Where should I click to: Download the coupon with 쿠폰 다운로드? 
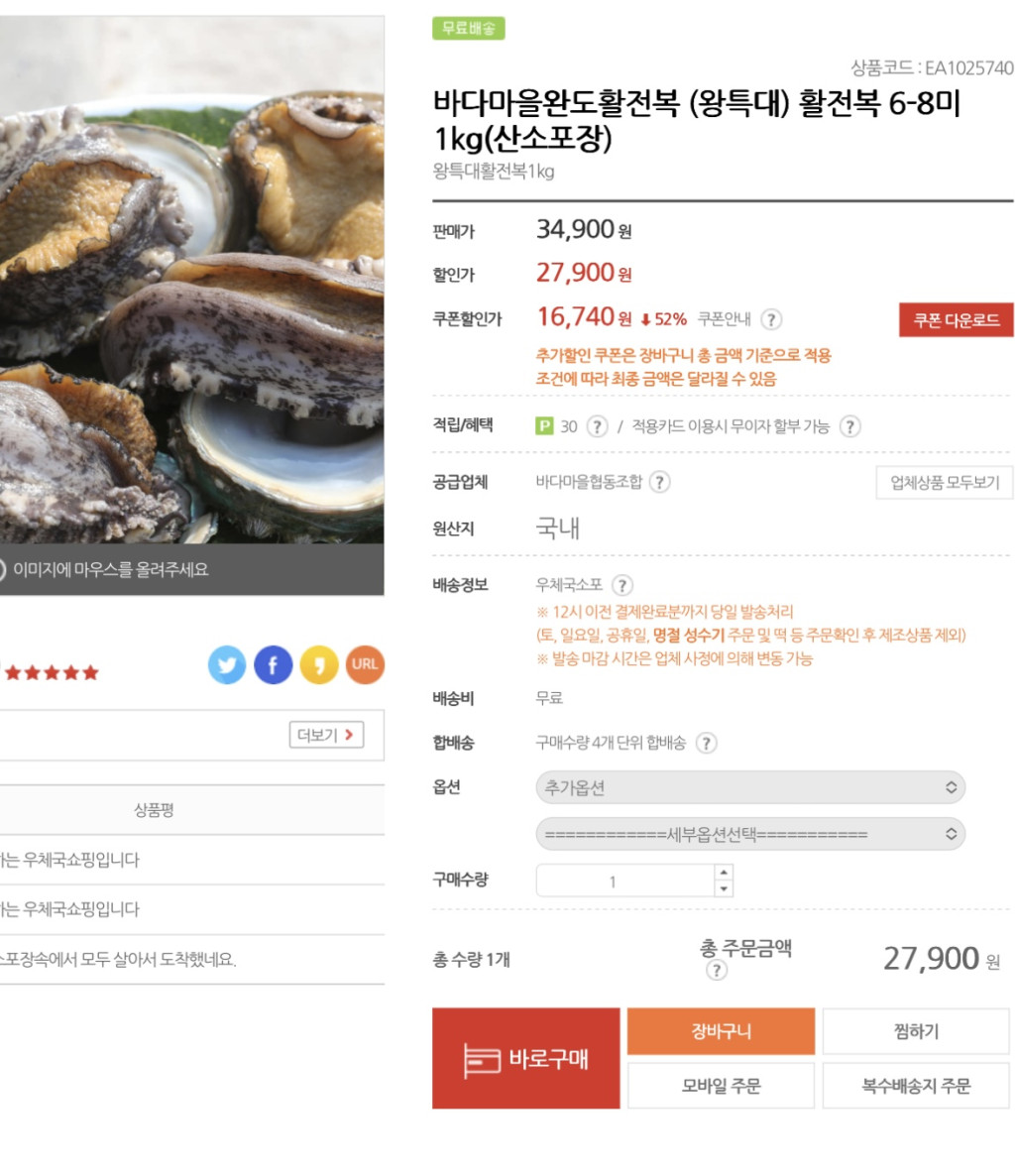(x=956, y=320)
